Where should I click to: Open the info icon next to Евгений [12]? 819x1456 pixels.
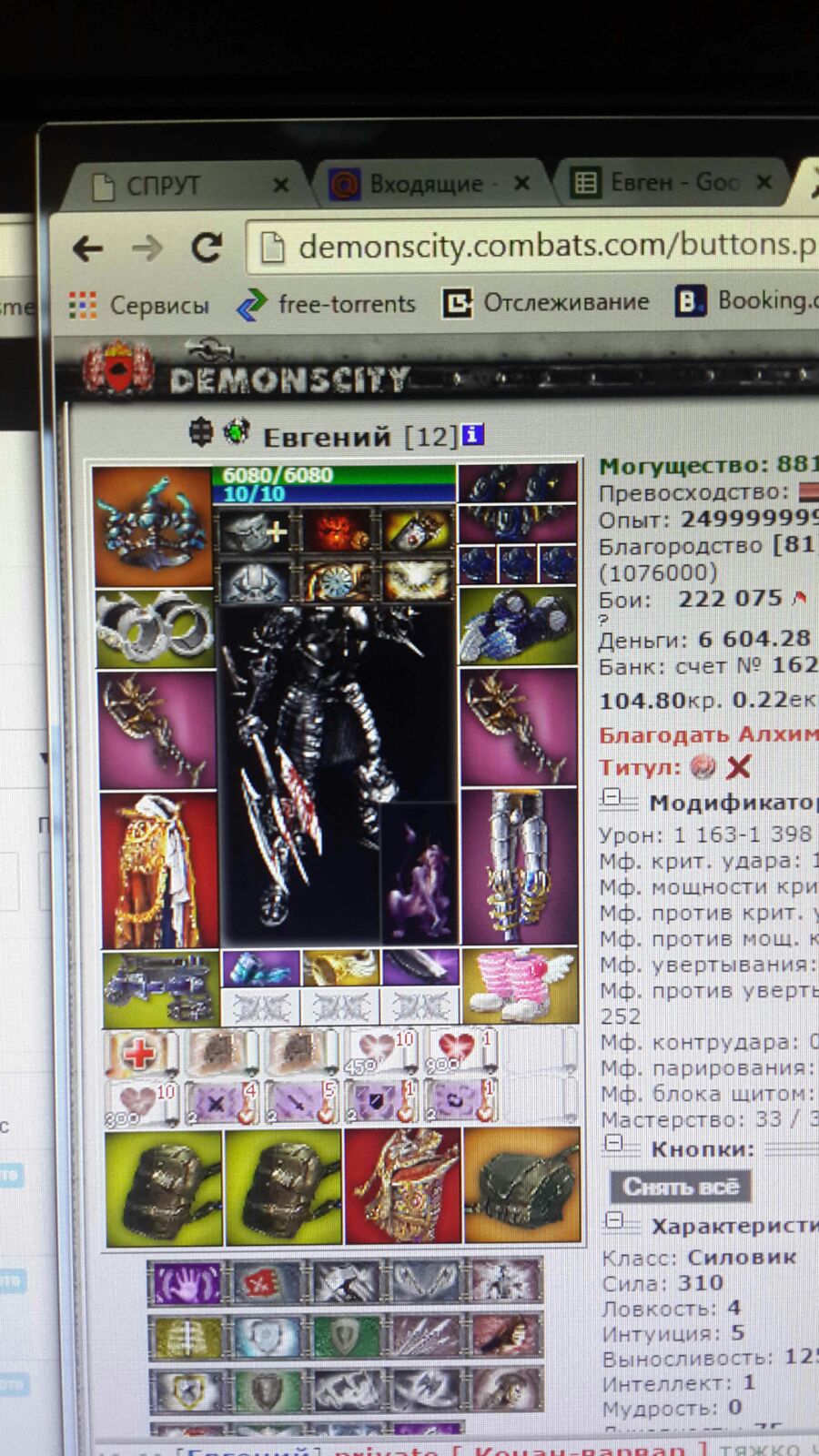coord(472,435)
